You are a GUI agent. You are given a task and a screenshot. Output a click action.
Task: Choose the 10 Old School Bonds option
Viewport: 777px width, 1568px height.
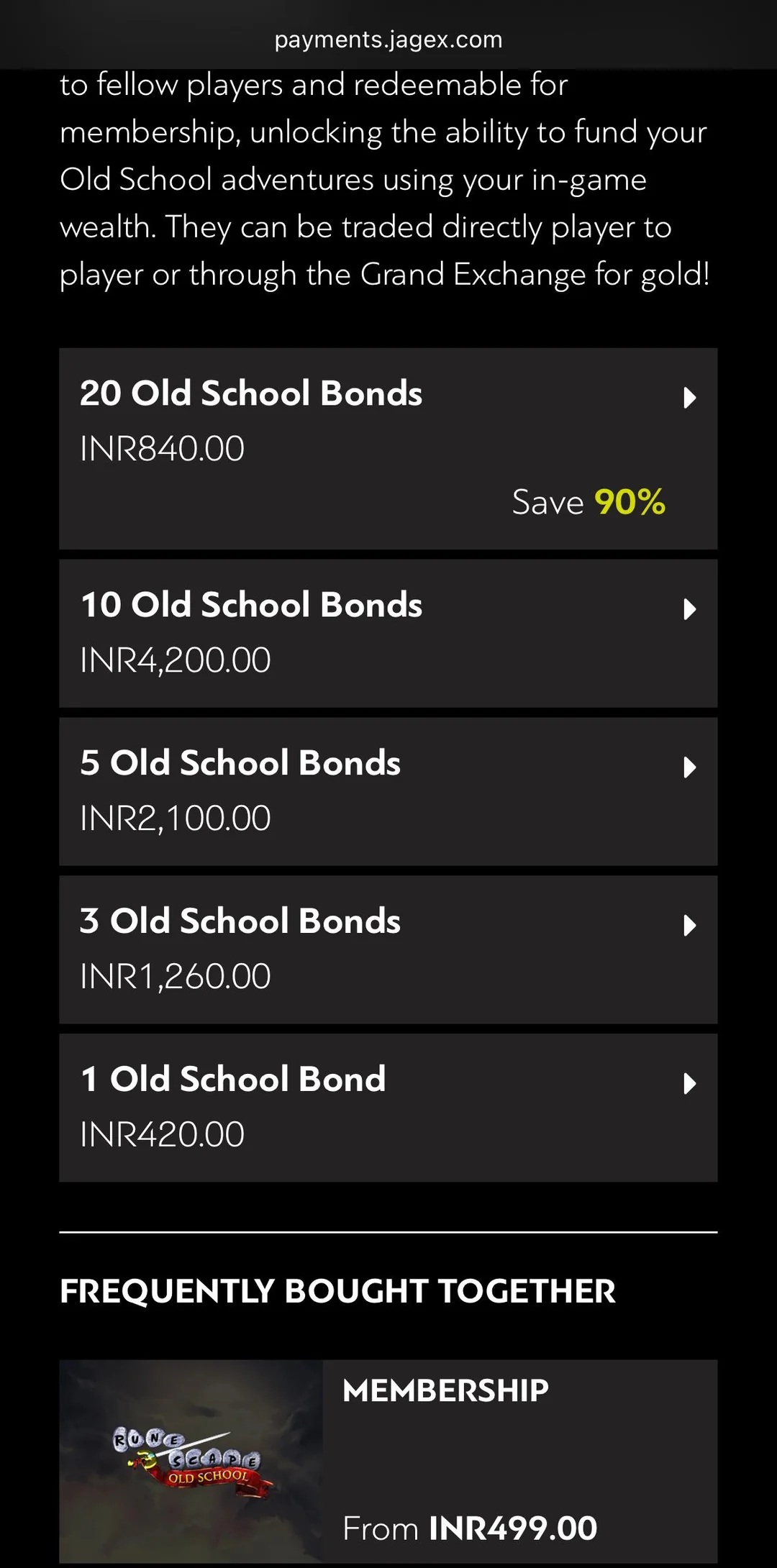point(388,634)
